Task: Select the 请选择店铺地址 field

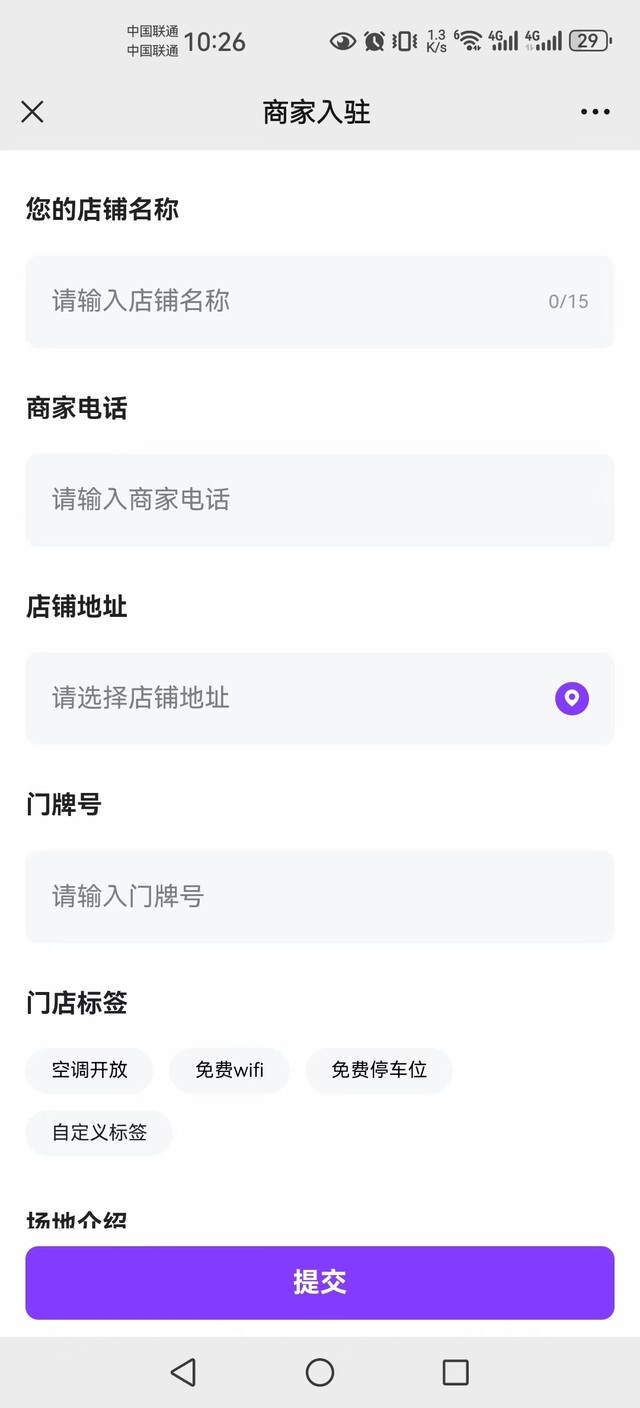Action: pos(290,698)
